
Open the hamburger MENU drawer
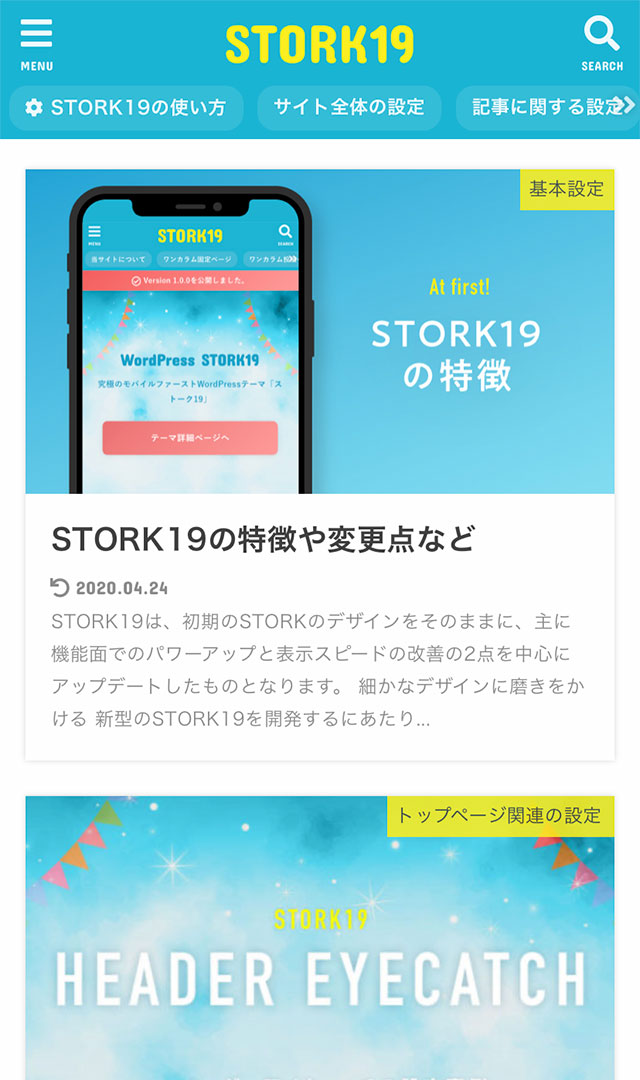(37, 44)
